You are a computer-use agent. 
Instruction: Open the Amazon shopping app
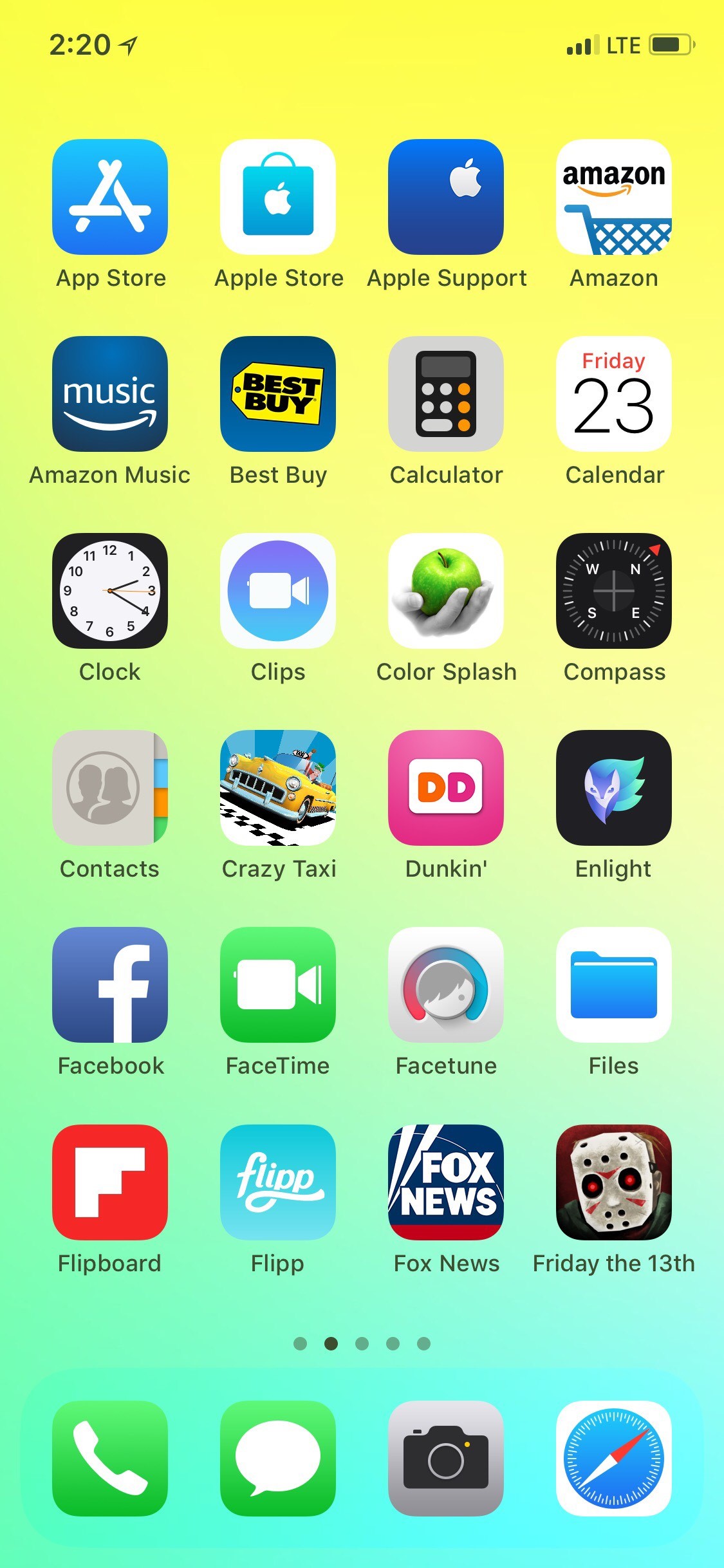click(614, 197)
